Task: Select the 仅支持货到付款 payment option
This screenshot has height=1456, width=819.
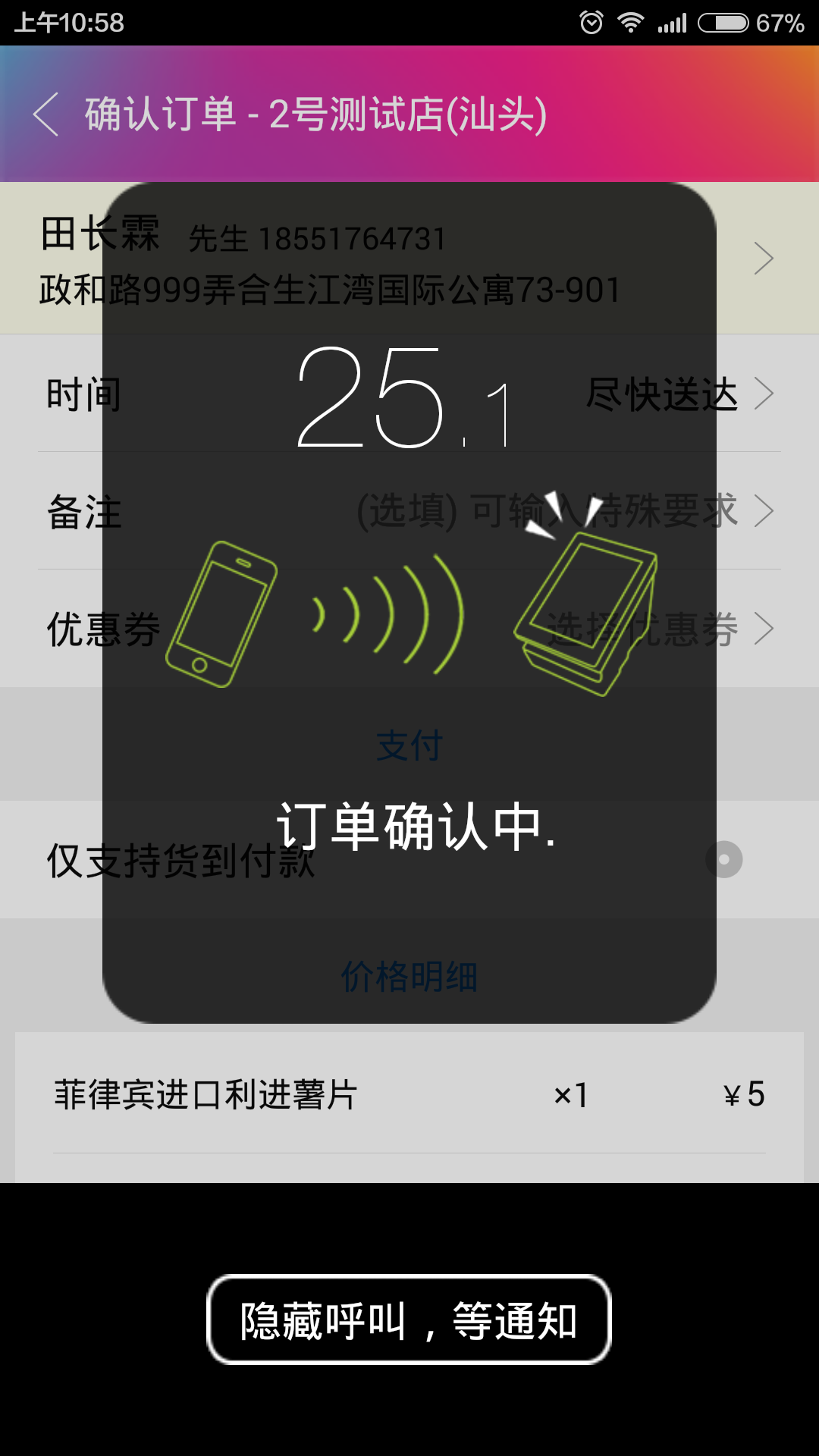Action: (723, 859)
